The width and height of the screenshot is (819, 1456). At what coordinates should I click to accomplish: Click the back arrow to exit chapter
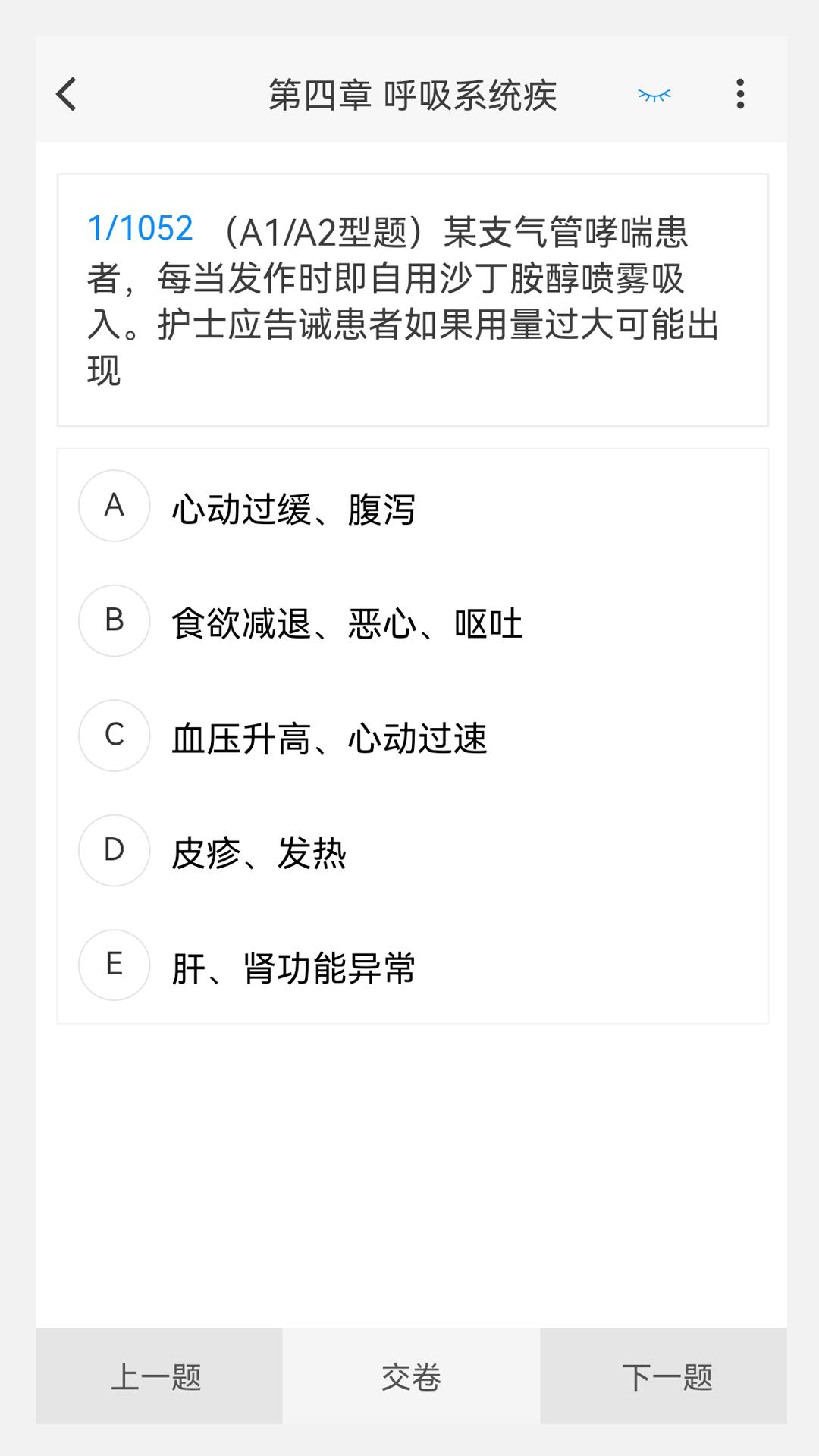66,94
